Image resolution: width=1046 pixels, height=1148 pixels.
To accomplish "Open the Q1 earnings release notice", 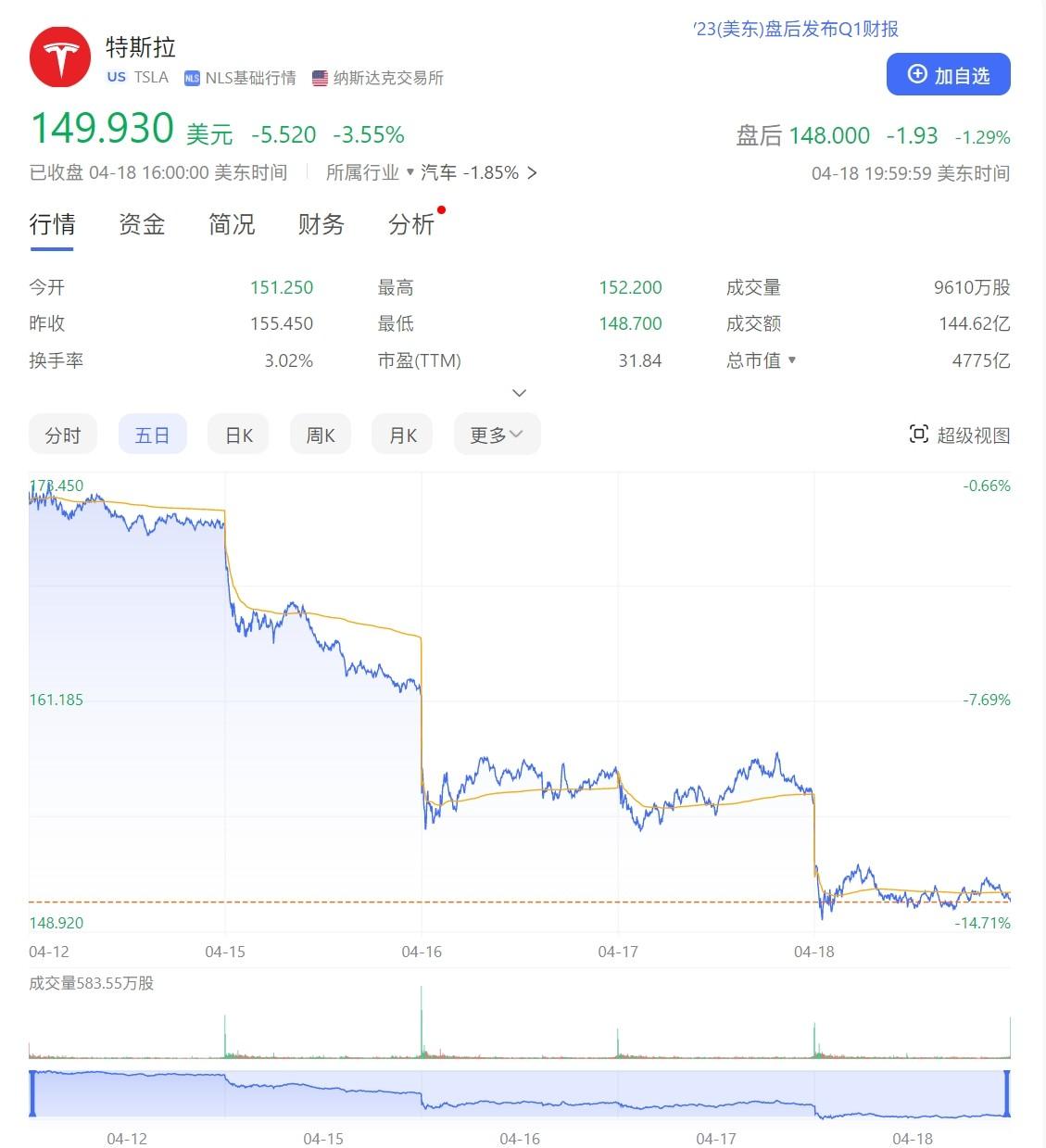I will 797,30.
